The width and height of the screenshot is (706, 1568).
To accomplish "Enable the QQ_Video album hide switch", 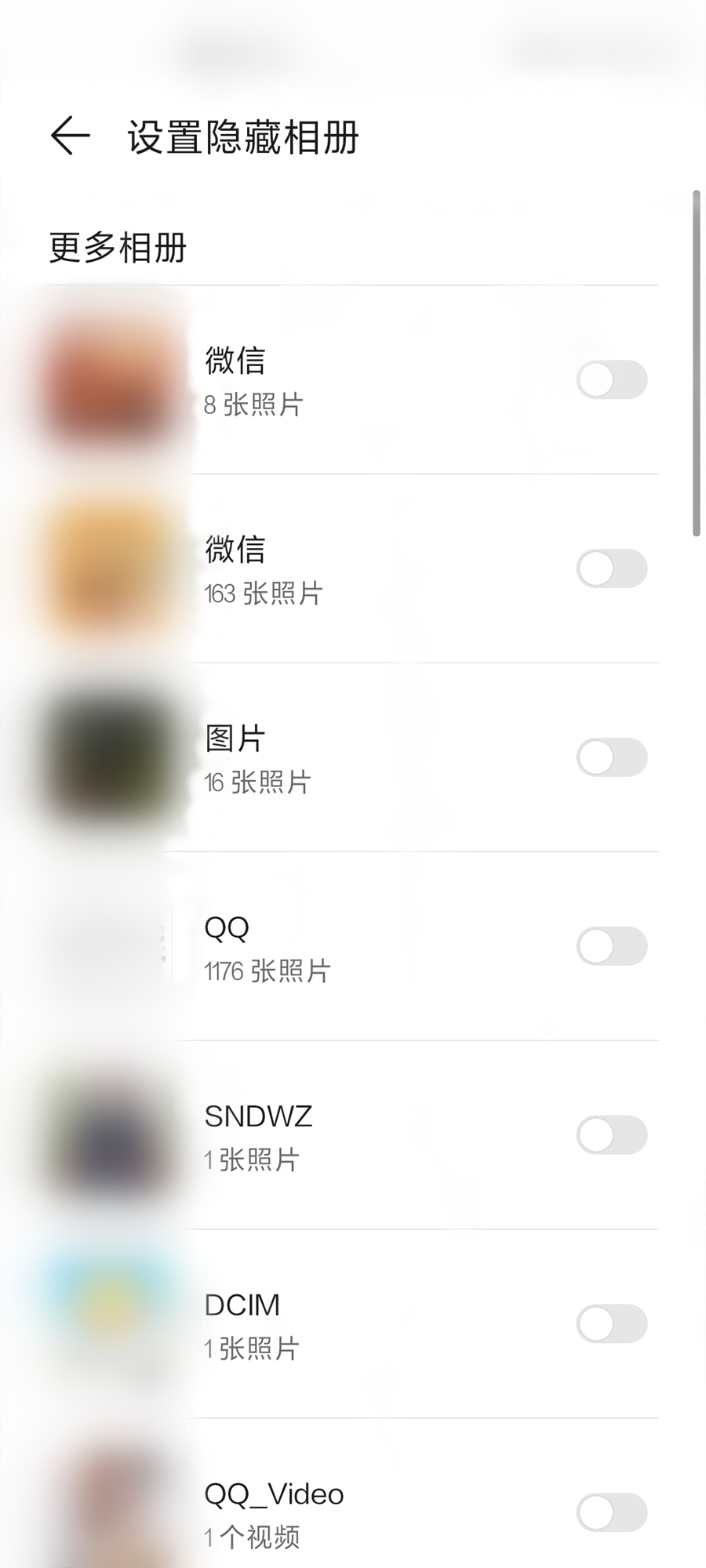I will (x=611, y=1513).
